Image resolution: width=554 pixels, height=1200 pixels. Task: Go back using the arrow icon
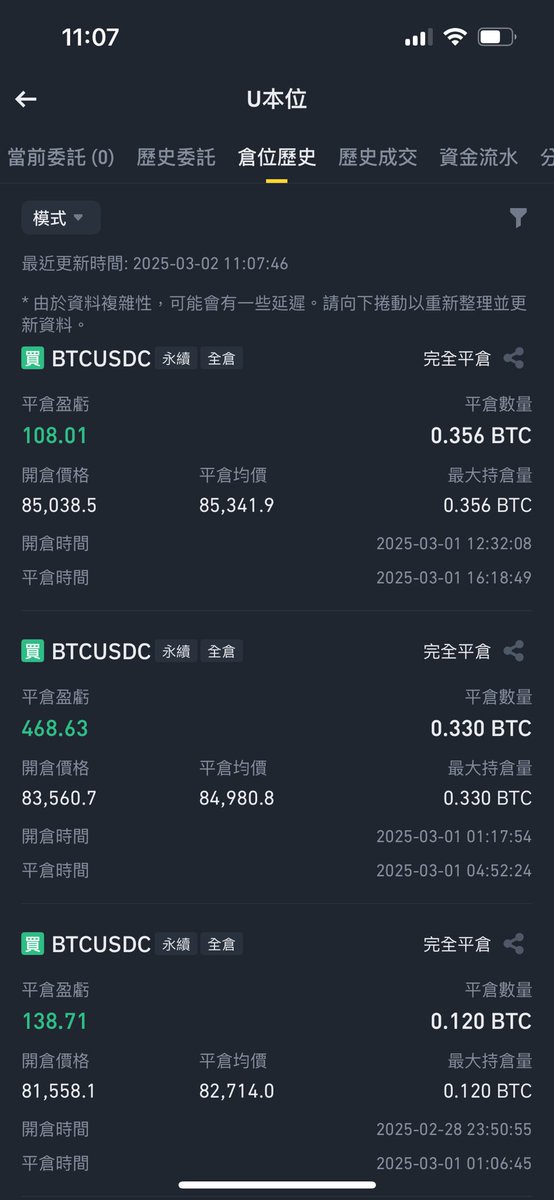(x=26, y=99)
